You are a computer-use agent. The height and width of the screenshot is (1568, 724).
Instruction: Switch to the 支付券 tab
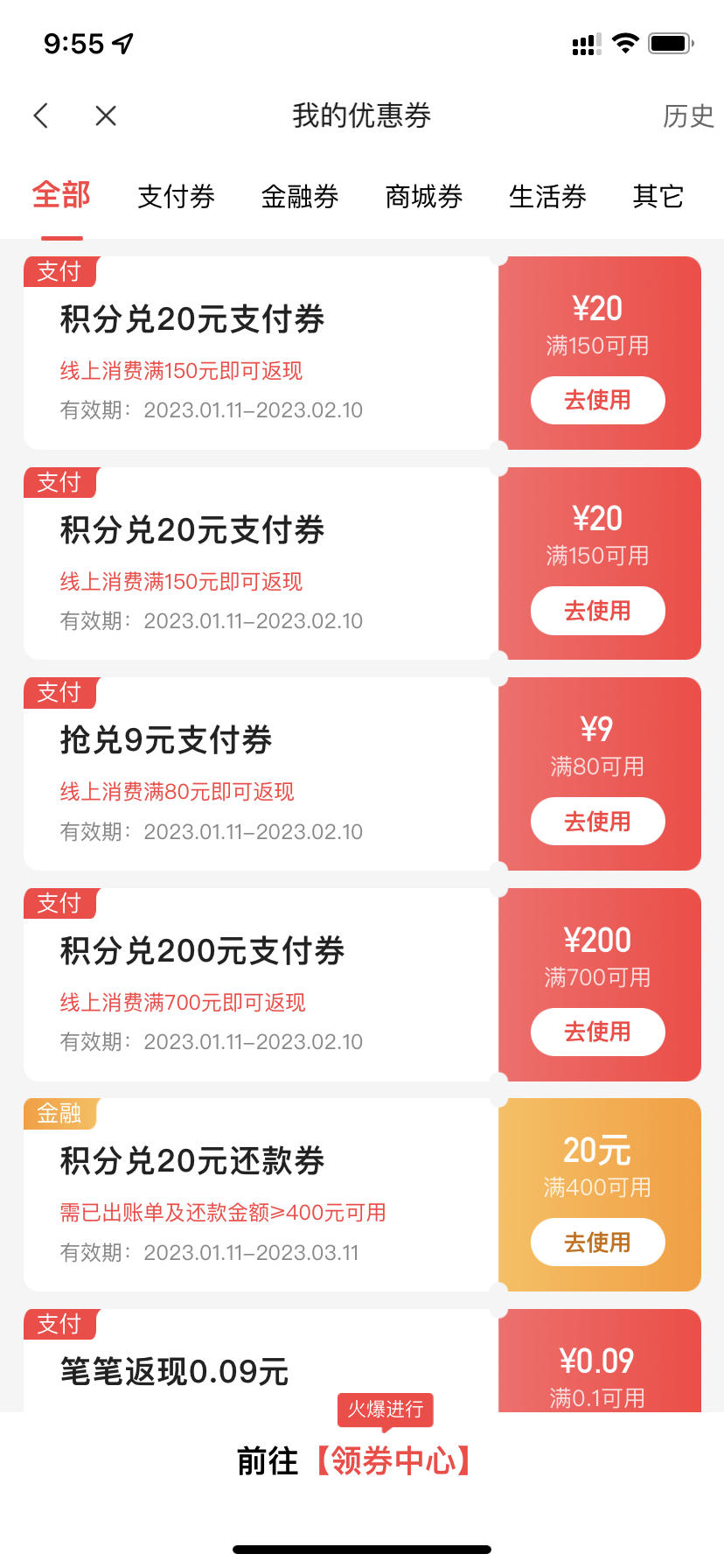pyautogui.click(x=177, y=196)
